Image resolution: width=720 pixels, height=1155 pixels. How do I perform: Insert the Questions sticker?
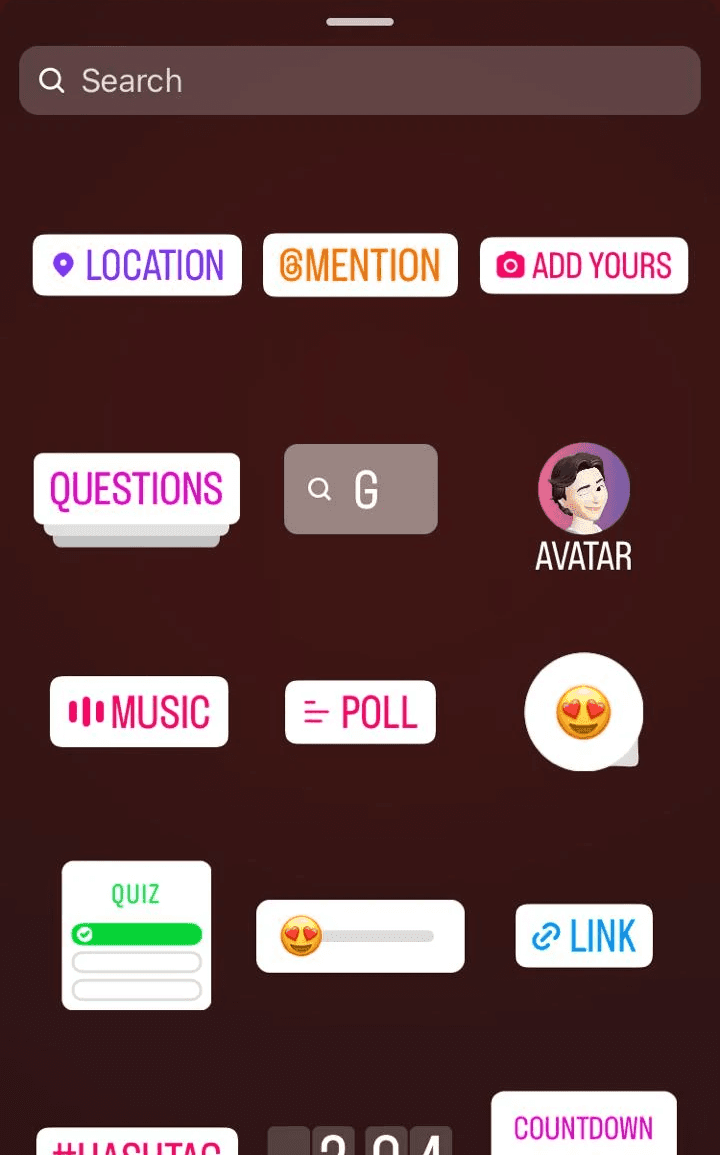click(137, 490)
